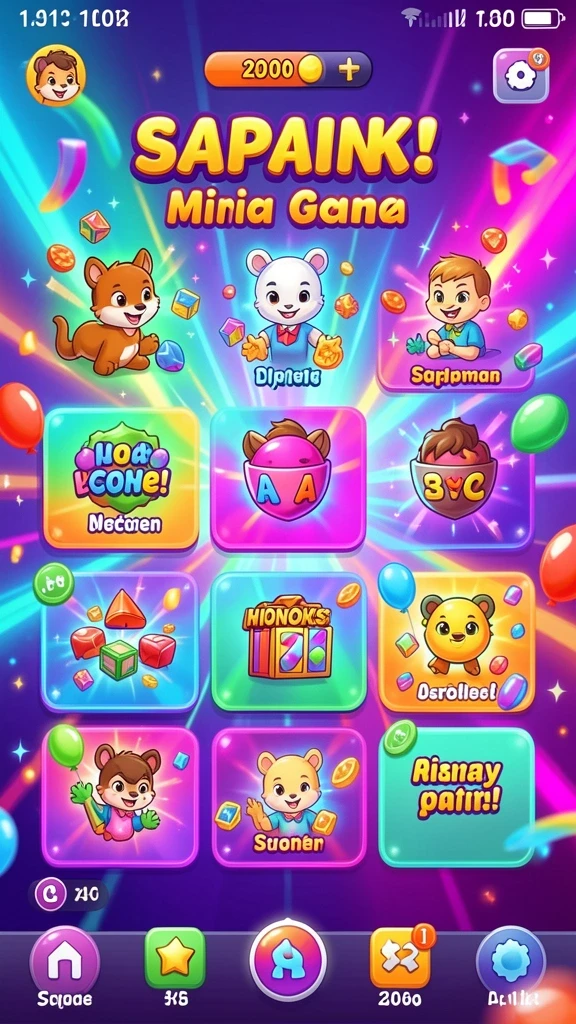
Task: Open the Hionoks slot machine game
Action: click(288, 641)
